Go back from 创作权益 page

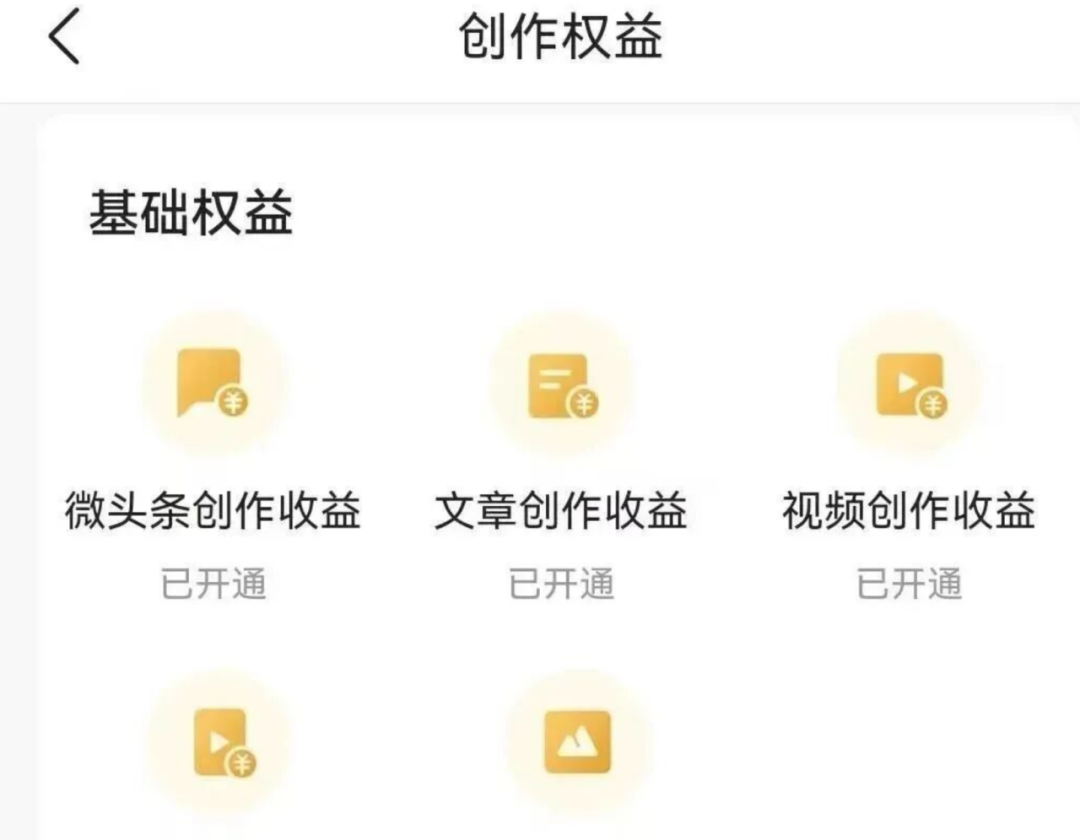63,40
